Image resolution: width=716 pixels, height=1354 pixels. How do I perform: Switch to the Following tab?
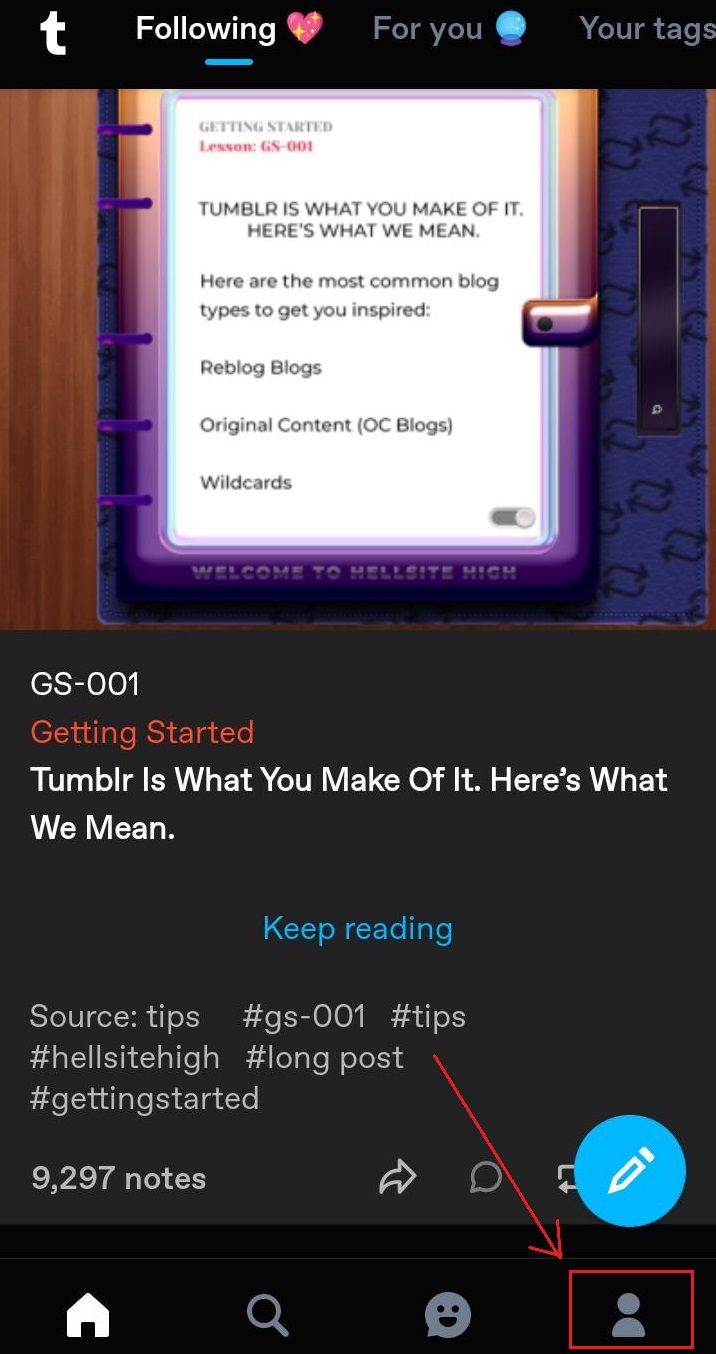[x=229, y=29]
